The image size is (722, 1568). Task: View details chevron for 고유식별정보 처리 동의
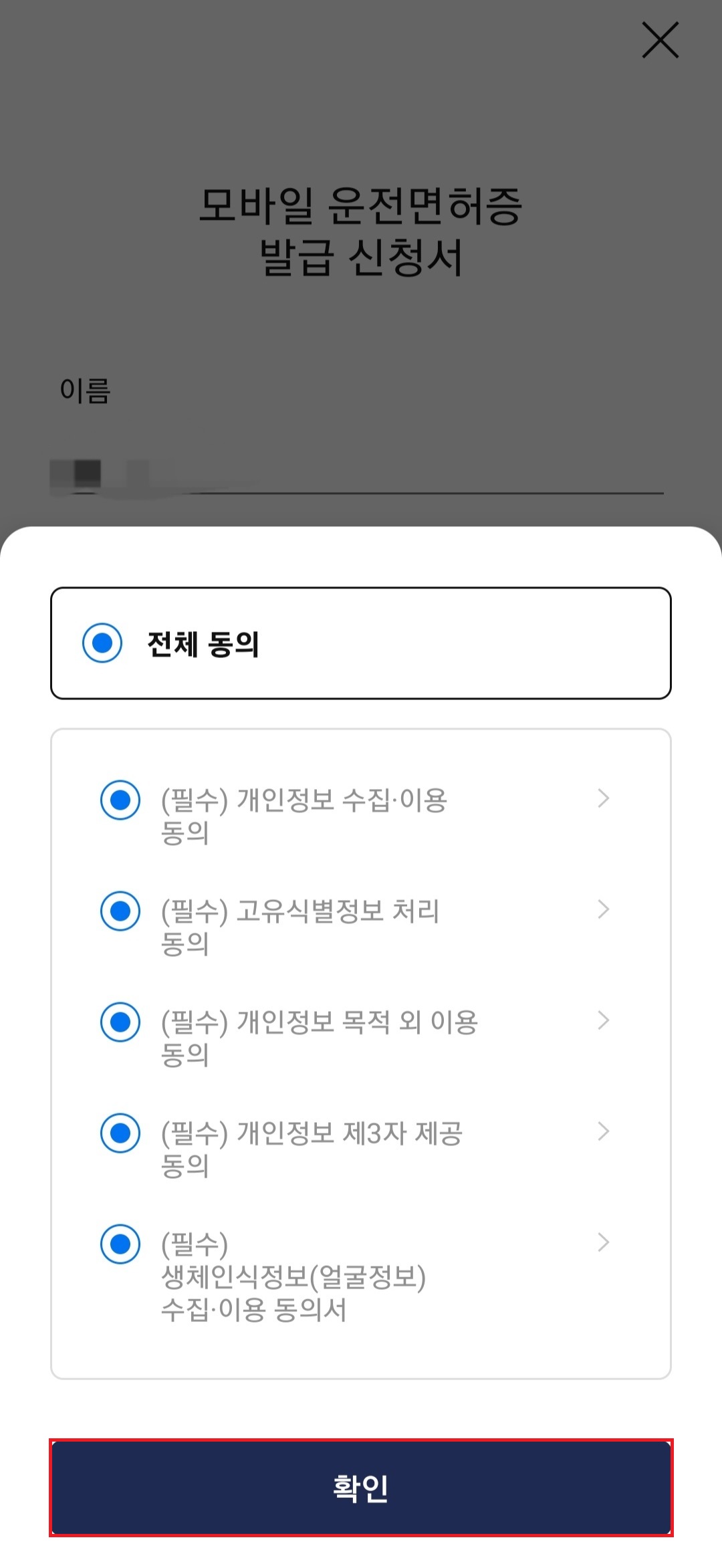[603, 909]
